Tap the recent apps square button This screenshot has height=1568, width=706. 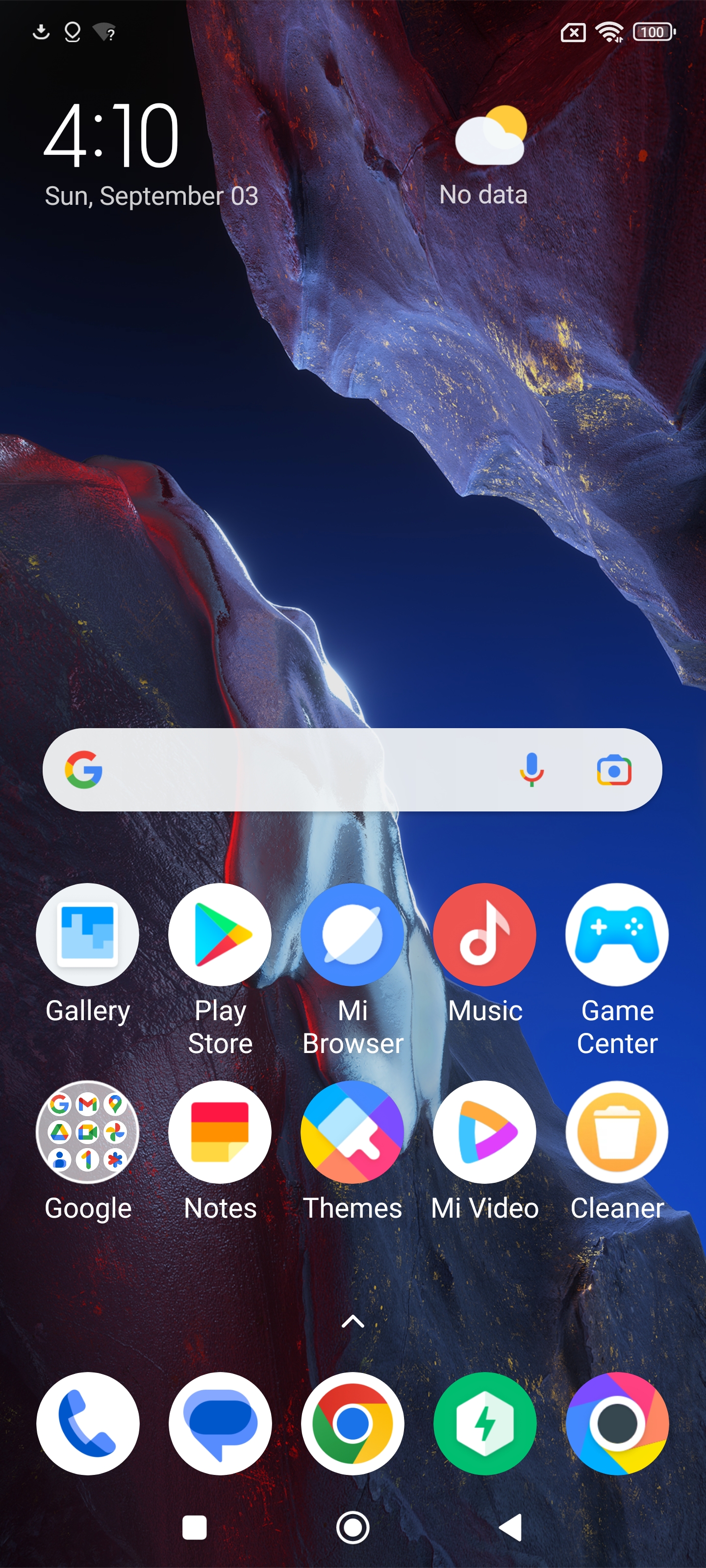tap(194, 1527)
